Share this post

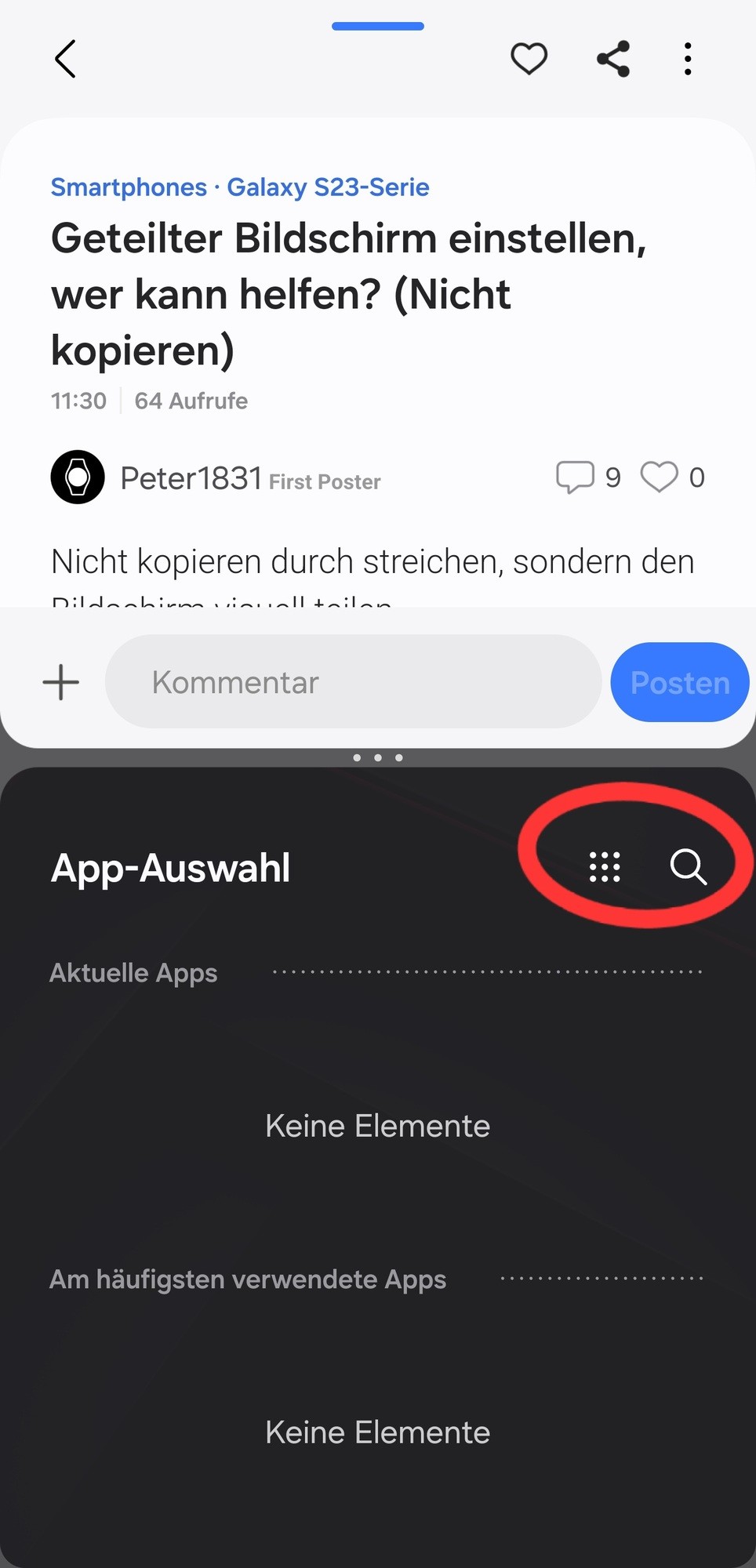tap(613, 59)
